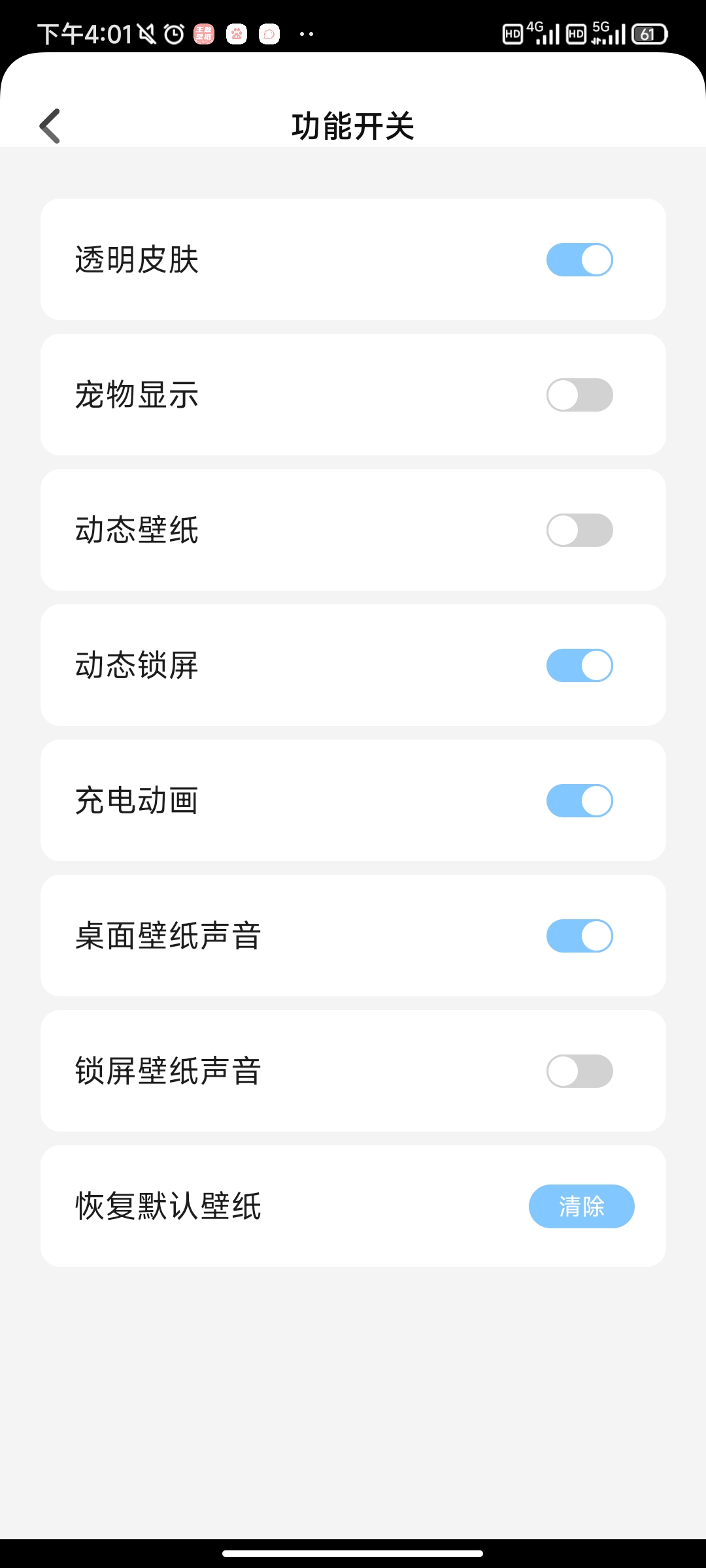Switch off 充电动画
The height and width of the screenshot is (1568, 706).
[579, 801]
